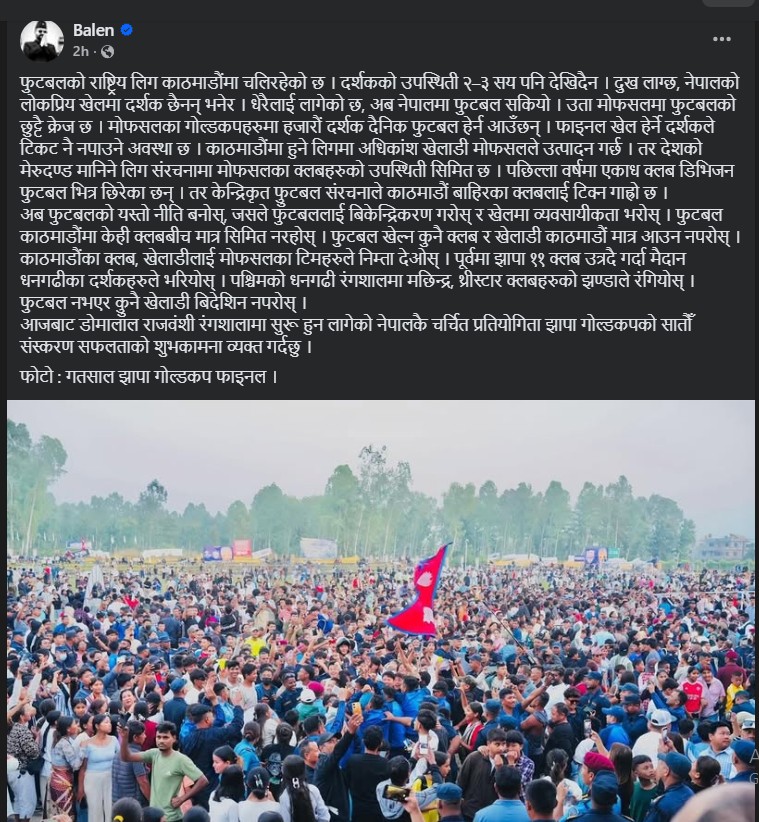The image size is (759, 822).
Task: Open the post's three-dot options menu
Action: [x=722, y=39]
